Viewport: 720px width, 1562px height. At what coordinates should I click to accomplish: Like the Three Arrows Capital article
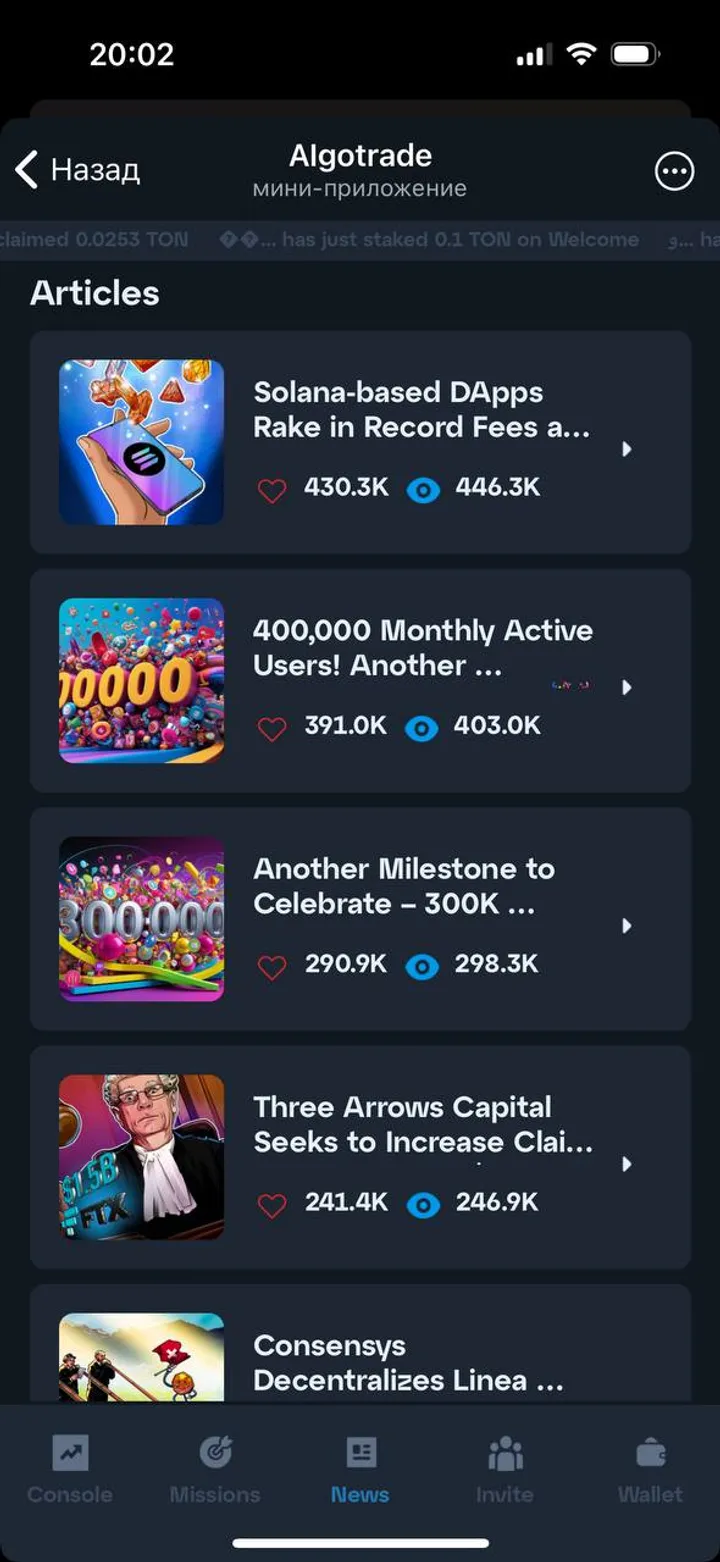pyautogui.click(x=272, y=1204)
